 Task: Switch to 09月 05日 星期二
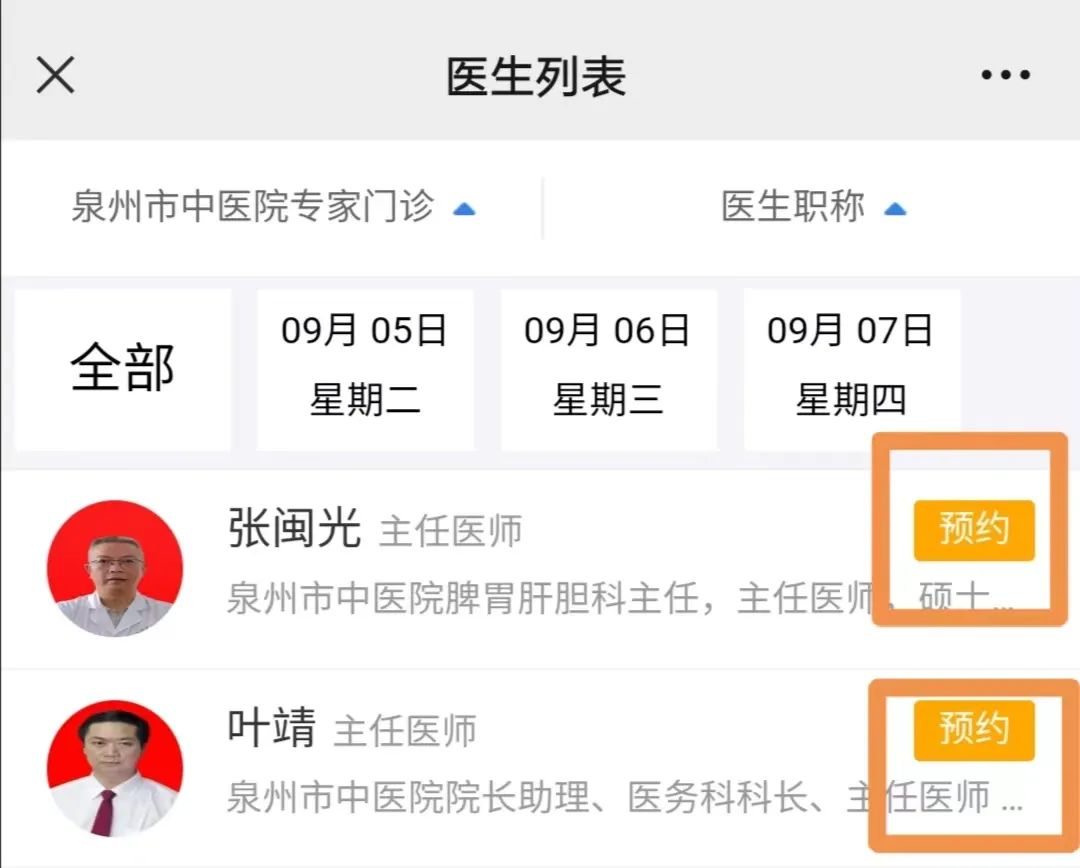point(364,368)
